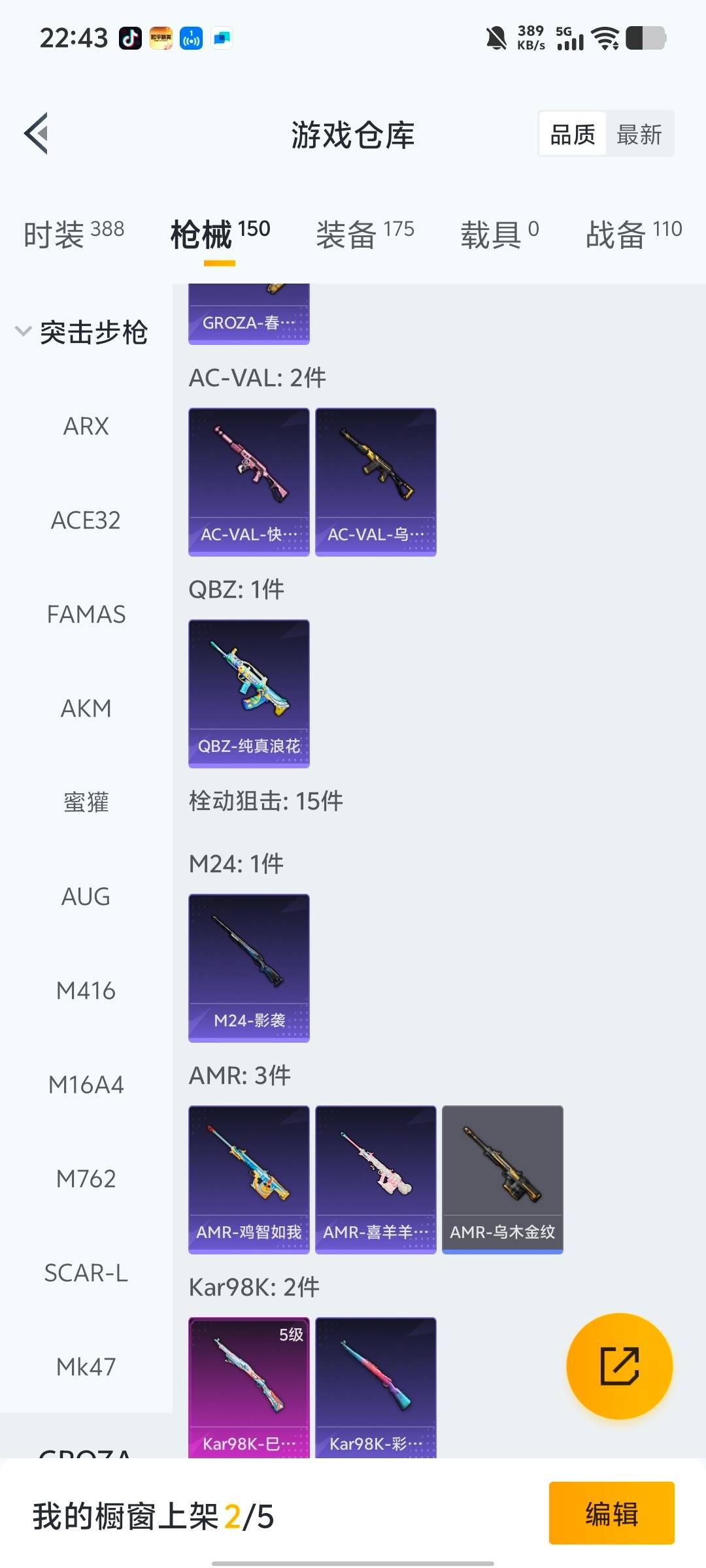View the AMR-鸡智如我 skin
Viewport: 706px width, 1568px height.
248,1179
